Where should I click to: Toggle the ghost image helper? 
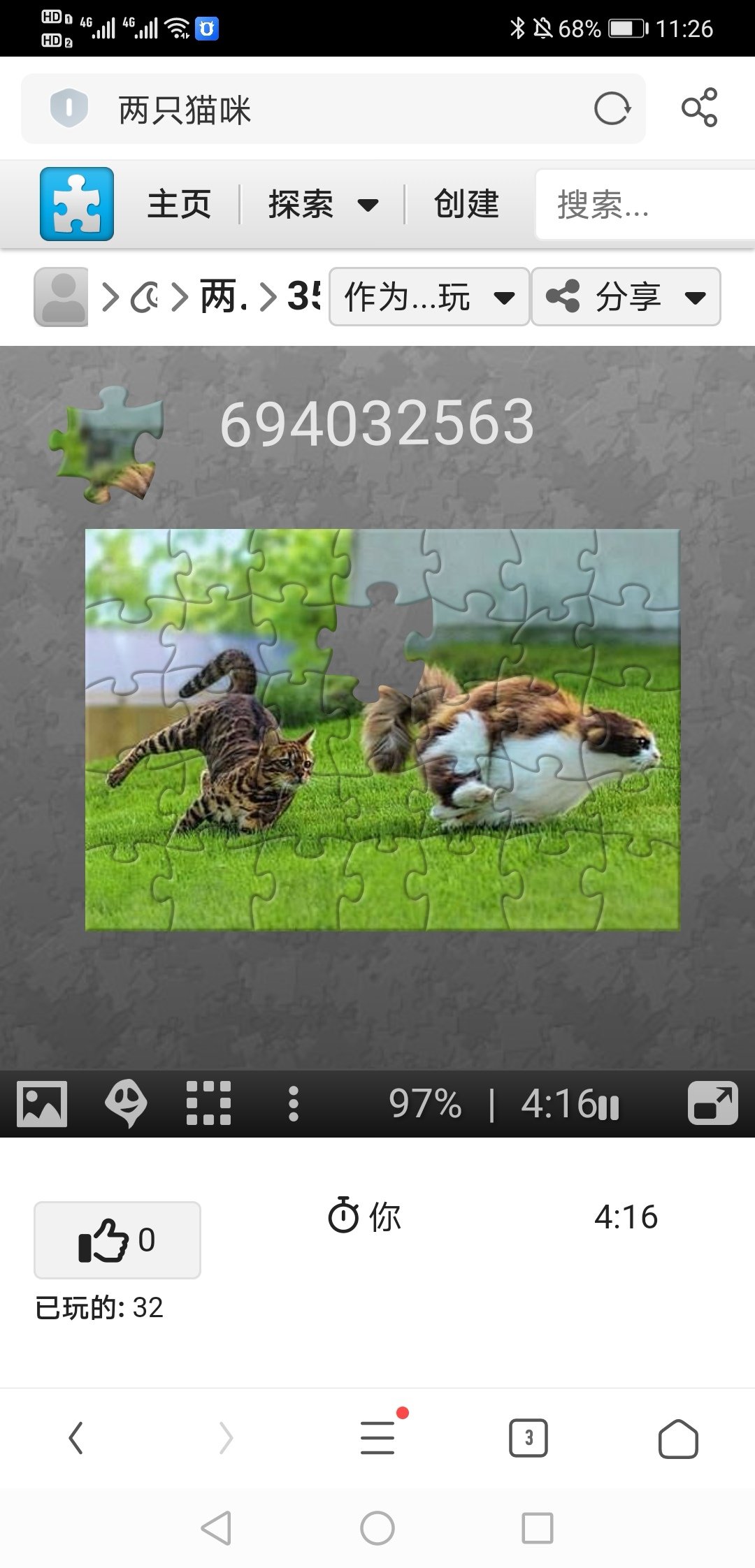click(x=126, y=1104)
